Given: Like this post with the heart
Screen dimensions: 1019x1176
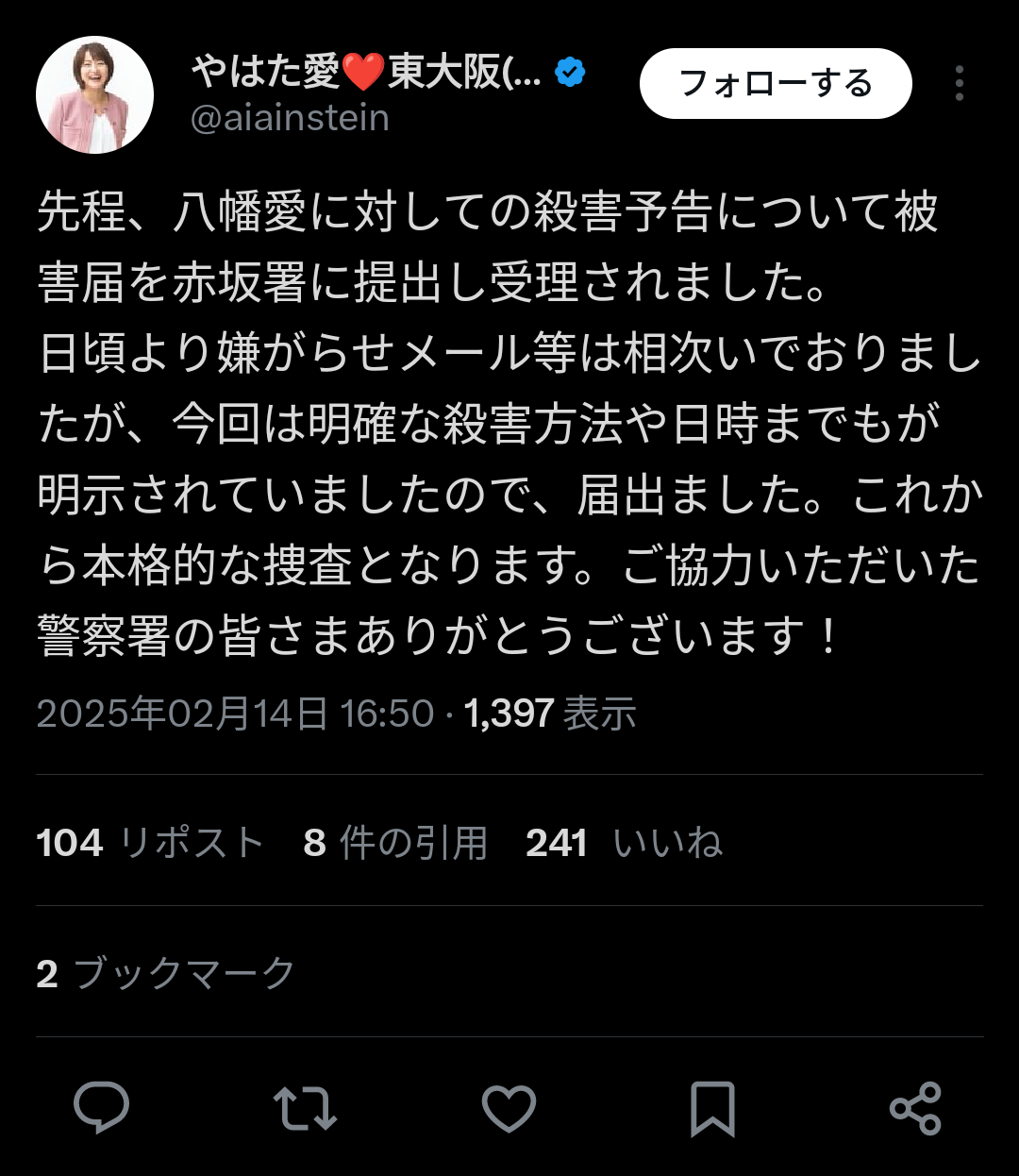Looking at the screenshot, I should coord(509,1108).
